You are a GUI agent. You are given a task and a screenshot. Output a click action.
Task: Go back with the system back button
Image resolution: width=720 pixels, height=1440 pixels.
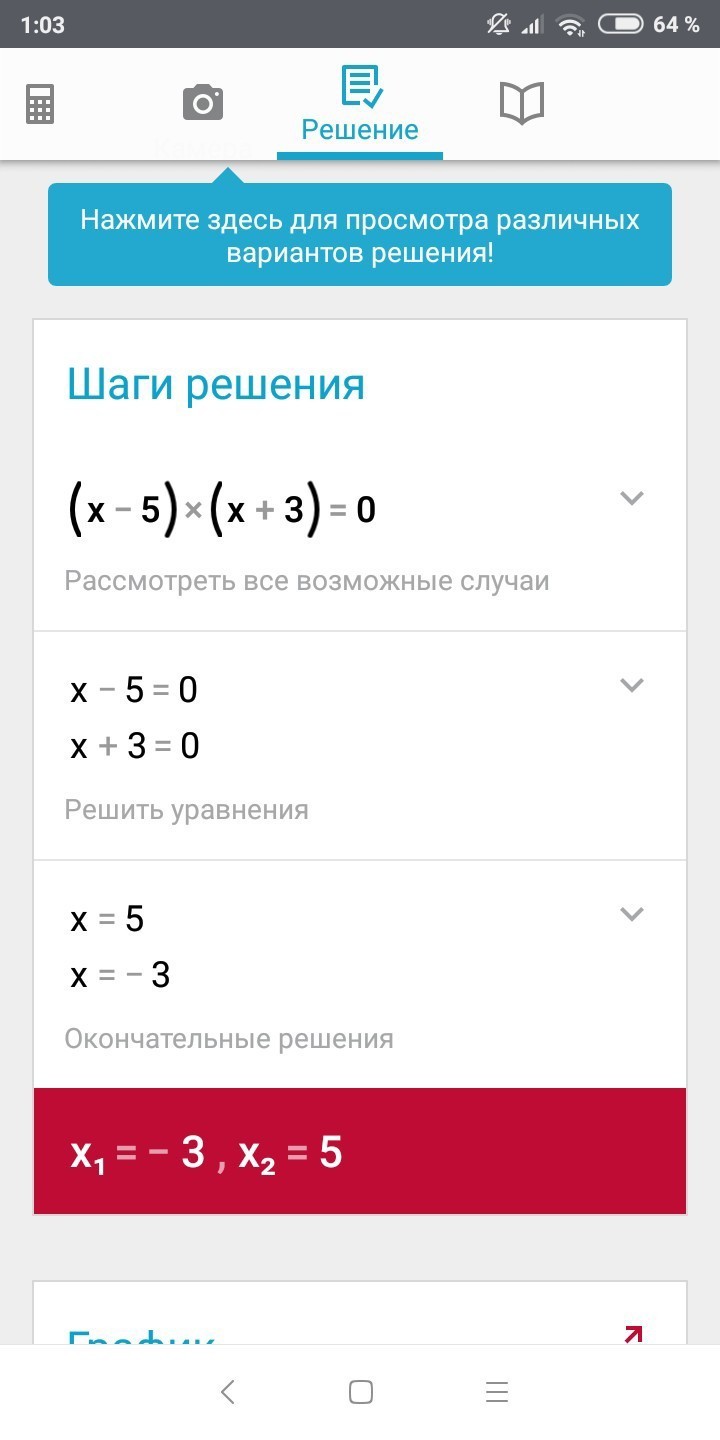tap(228, 1392)
